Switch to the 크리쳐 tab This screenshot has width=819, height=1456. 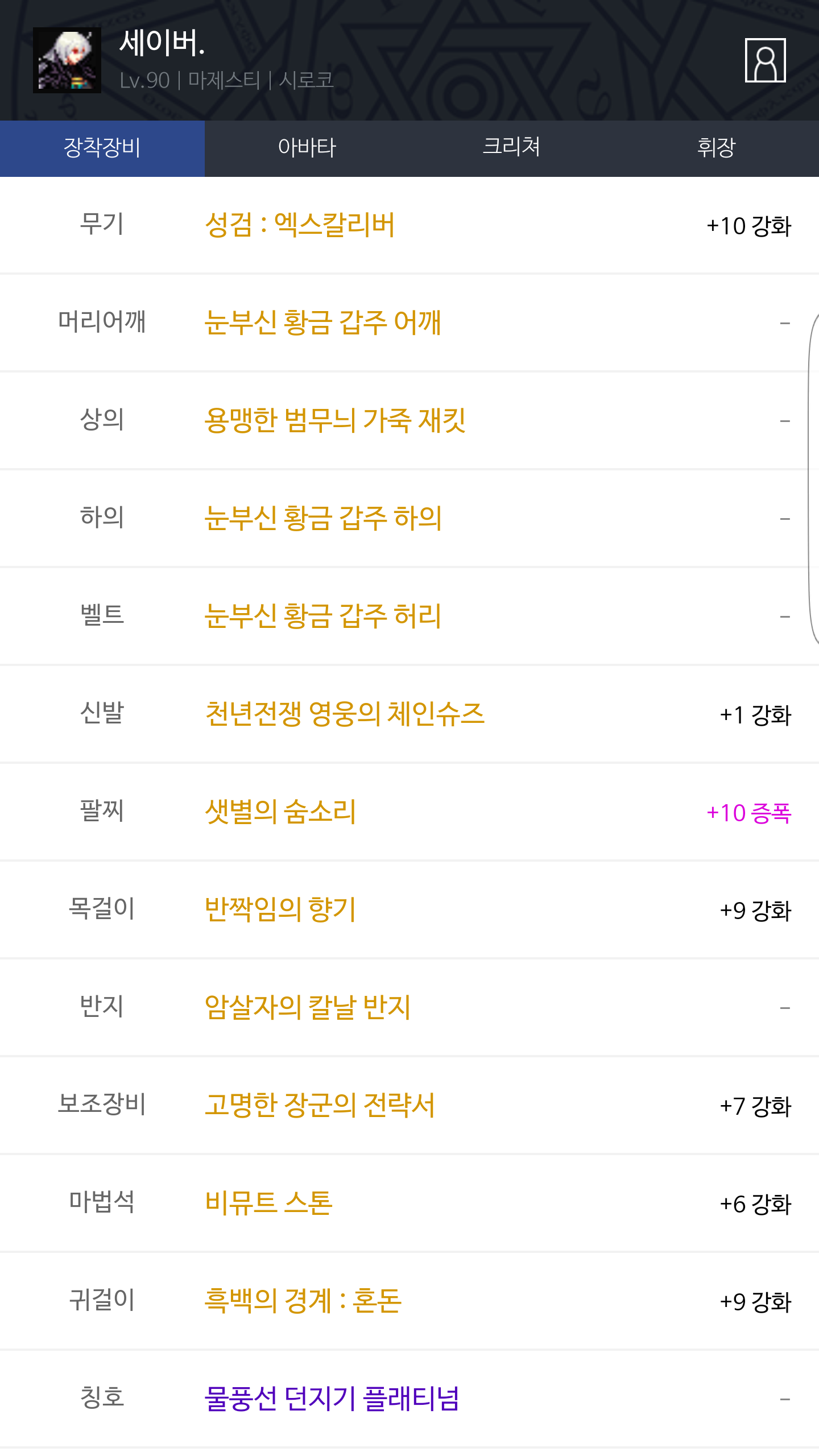(x=512, y=148)
